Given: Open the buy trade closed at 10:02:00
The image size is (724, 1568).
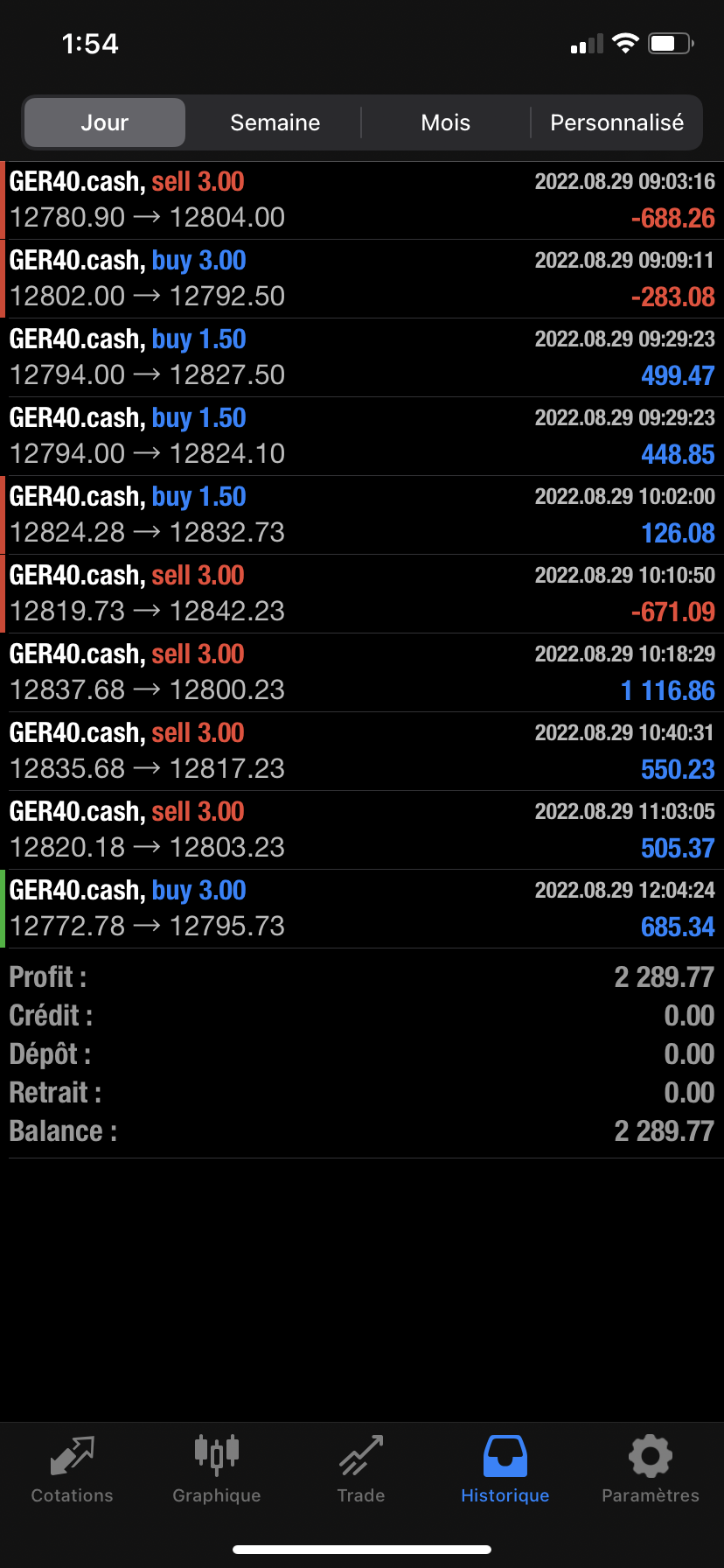Looking at the screenshot, I should tap(362, 515).
